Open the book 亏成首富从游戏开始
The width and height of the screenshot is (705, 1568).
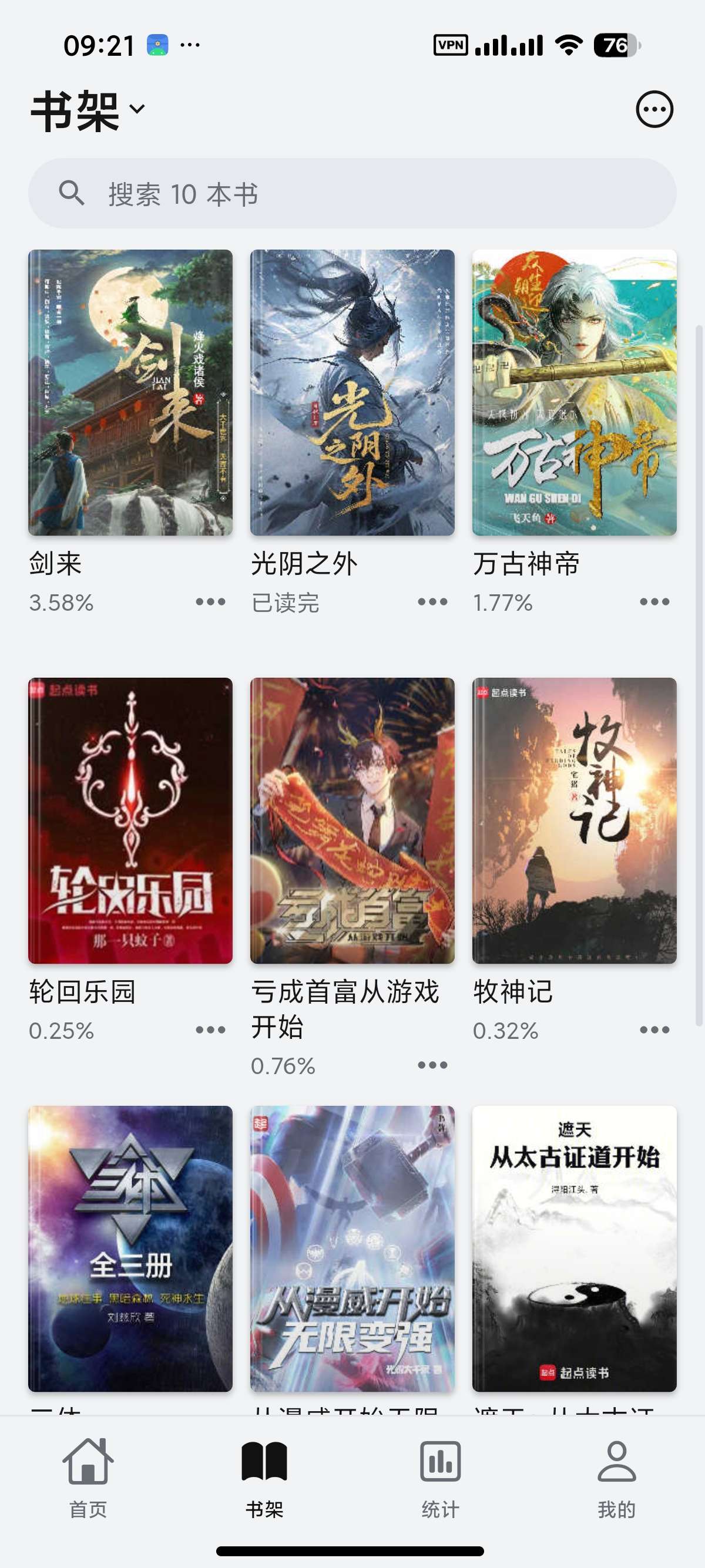click(352, 820)
